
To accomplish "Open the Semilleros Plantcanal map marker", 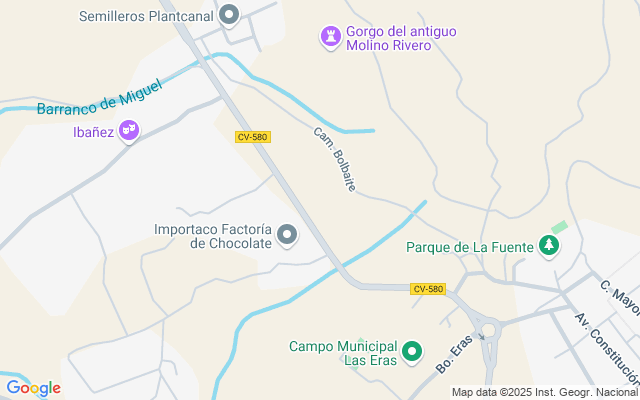I will (x=229, y=15).
